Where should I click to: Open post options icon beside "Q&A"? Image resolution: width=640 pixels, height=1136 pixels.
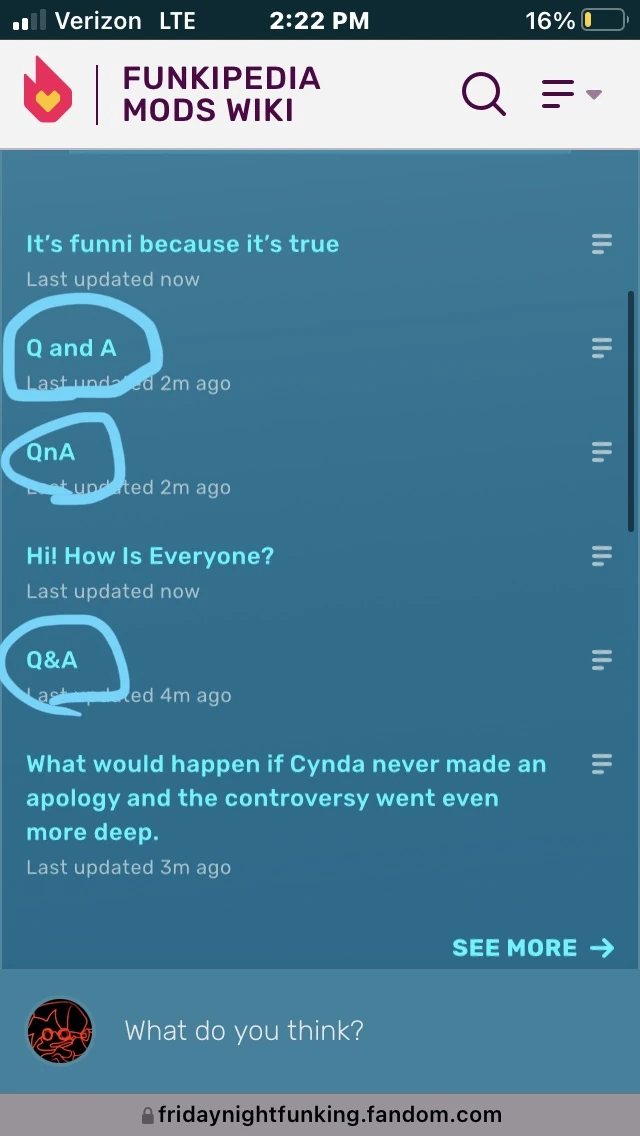coord(601,660)
